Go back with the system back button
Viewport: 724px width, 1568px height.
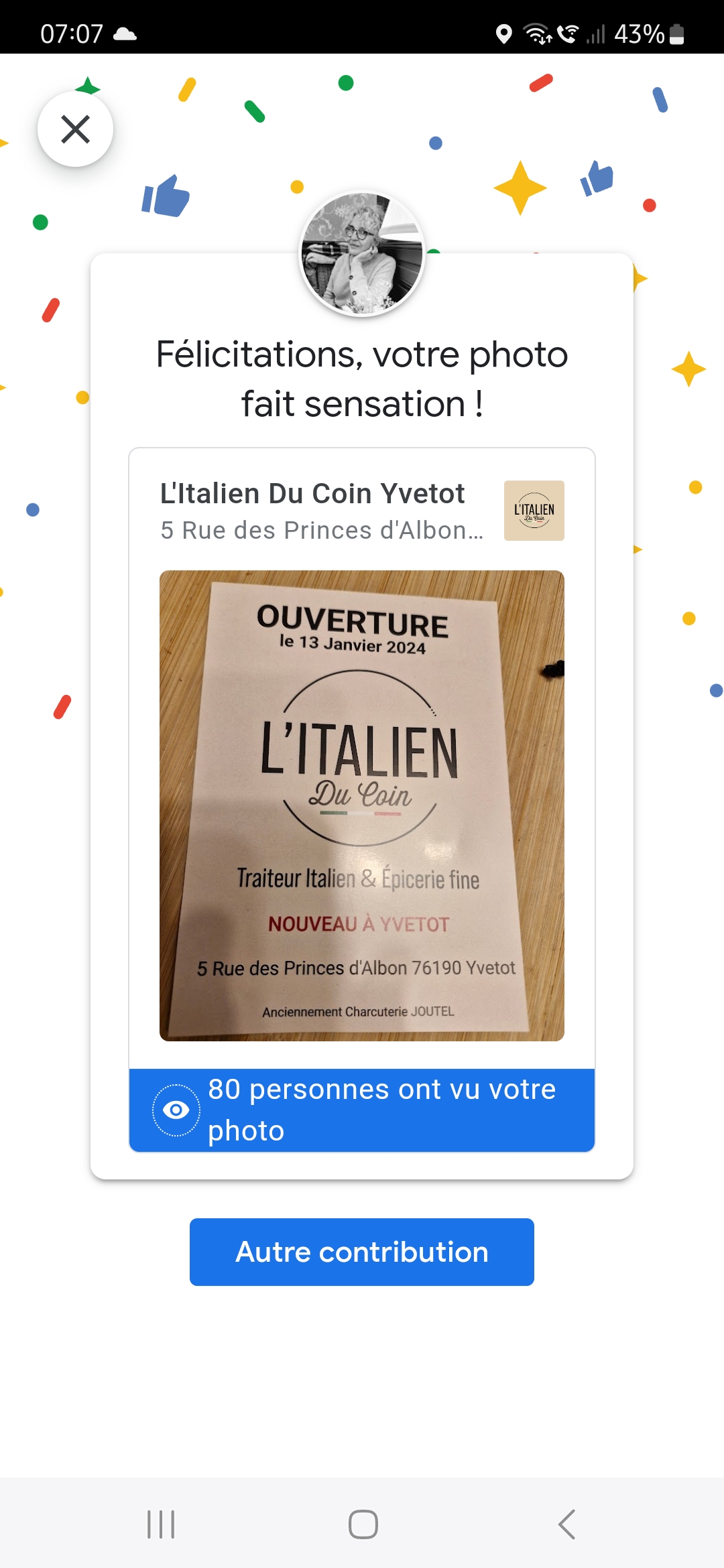[566, 1524]
